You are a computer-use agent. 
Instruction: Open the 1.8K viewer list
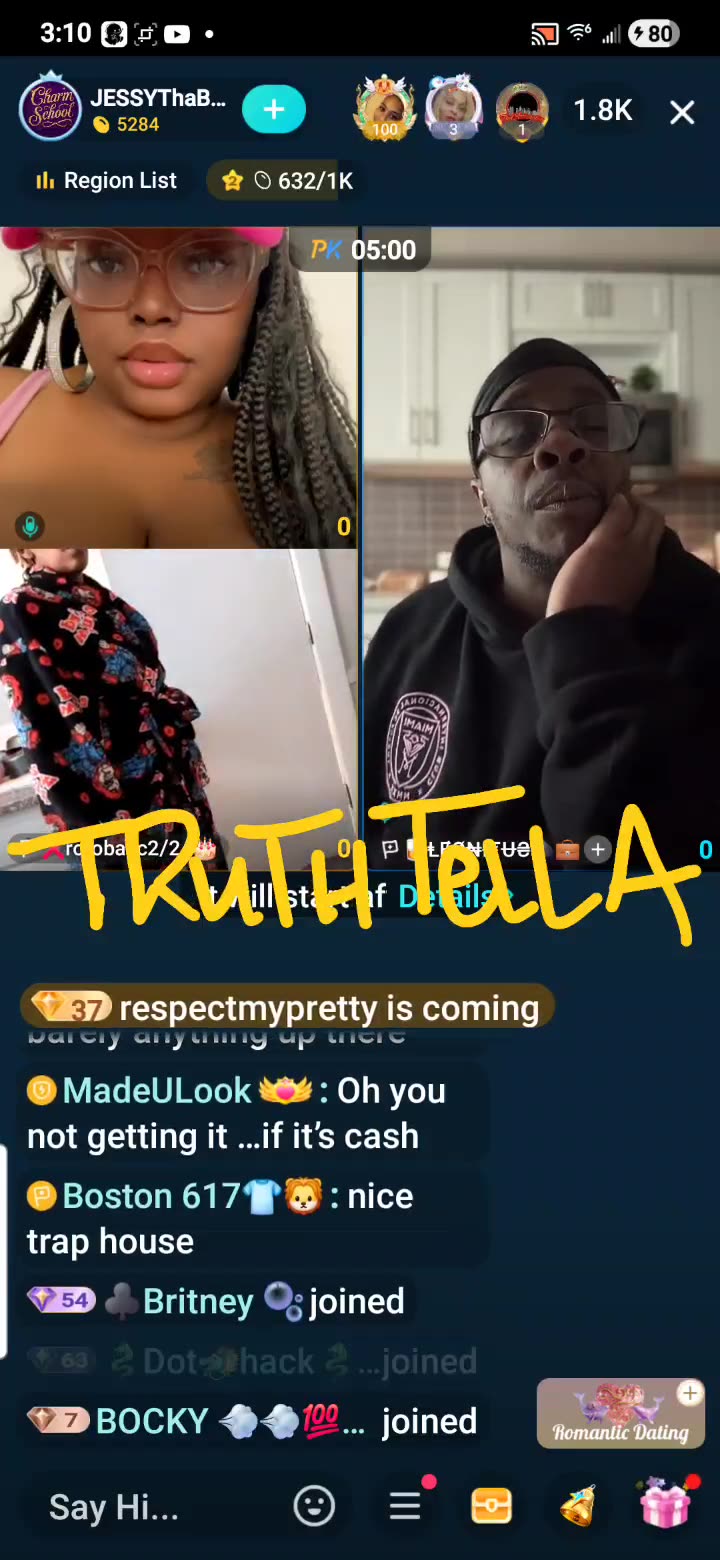click(x=603, y=110)
